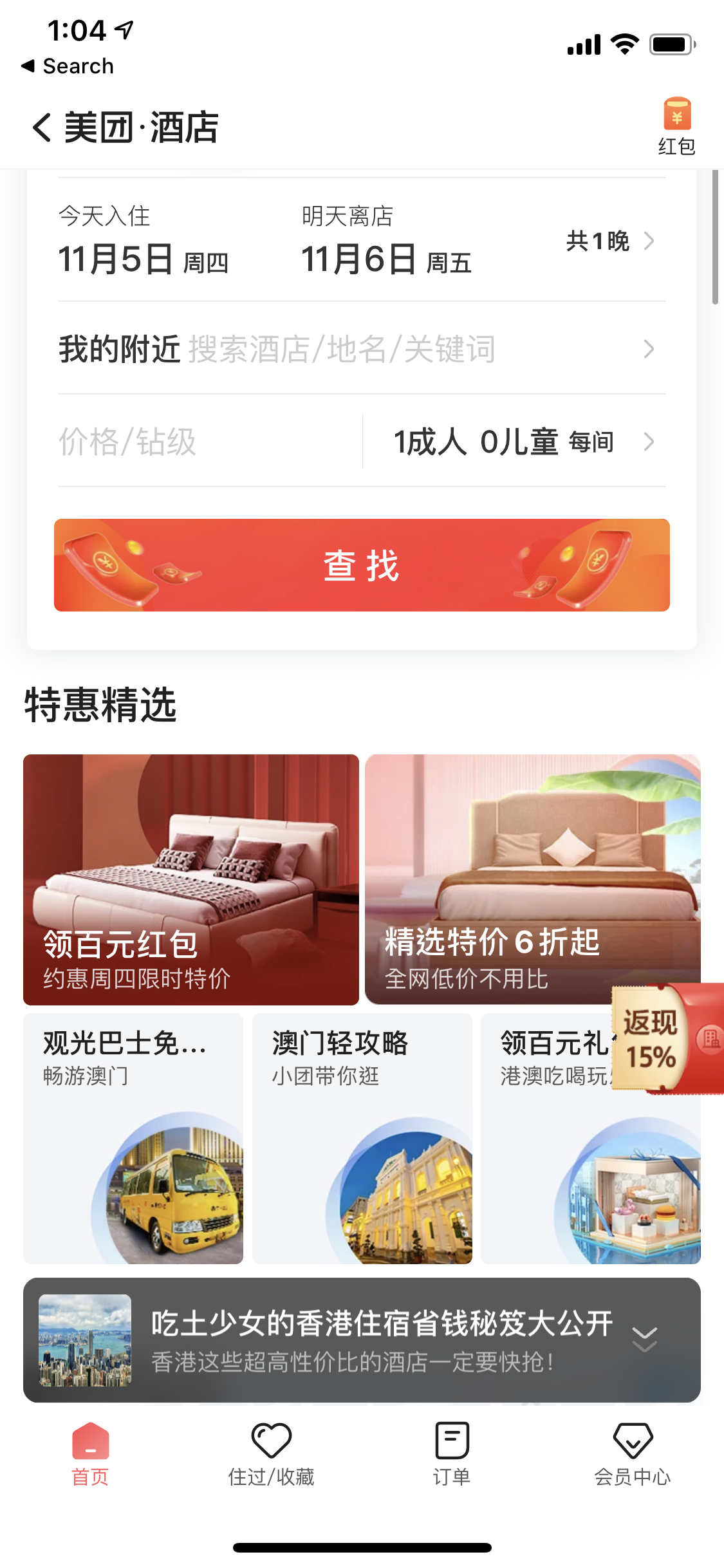Go back from 美团·酒店 page
The height and width of the screenshot is (1568, 724).
pos(42,127)
